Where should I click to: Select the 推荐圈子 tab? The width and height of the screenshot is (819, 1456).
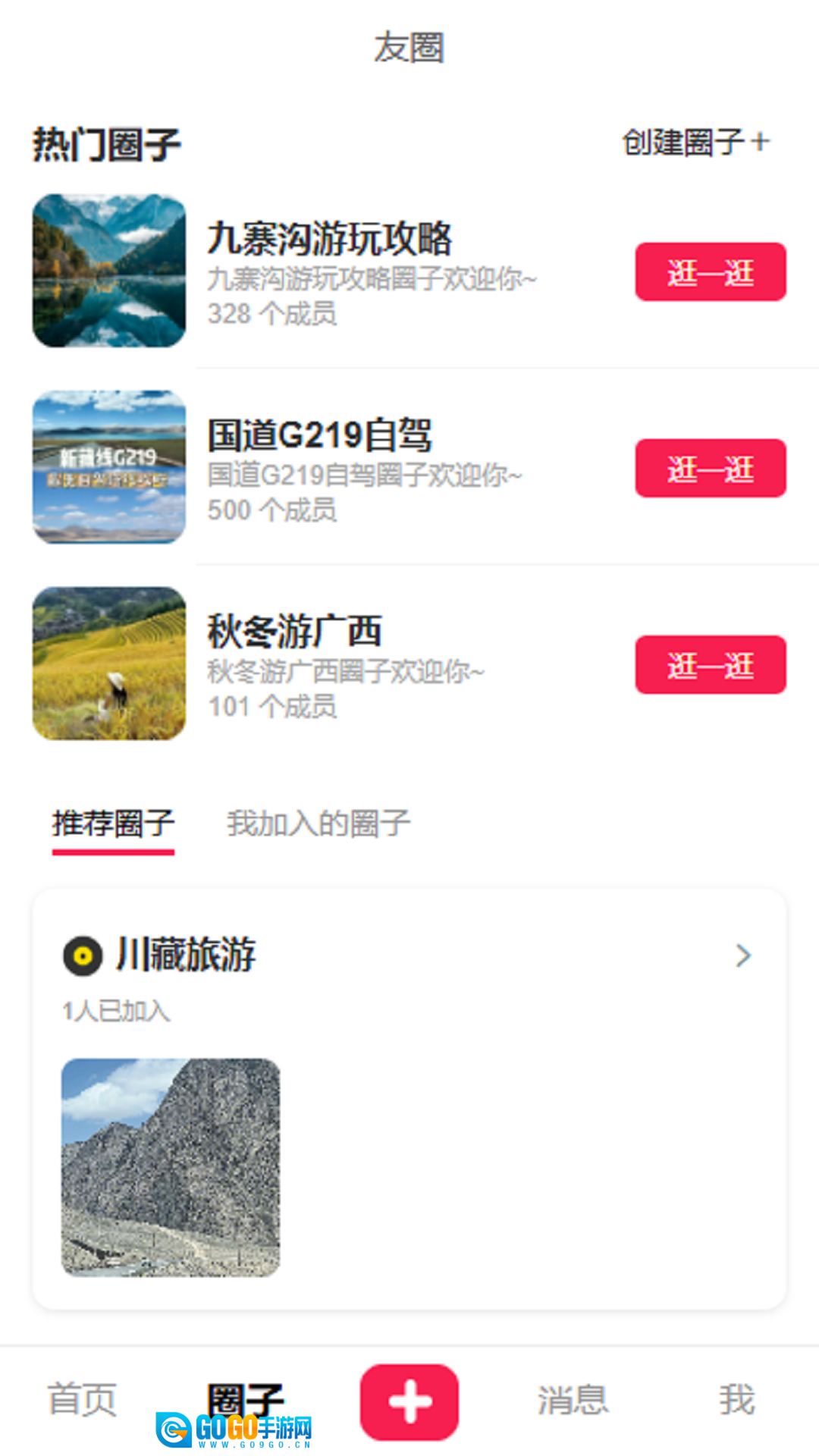(113, 824)
